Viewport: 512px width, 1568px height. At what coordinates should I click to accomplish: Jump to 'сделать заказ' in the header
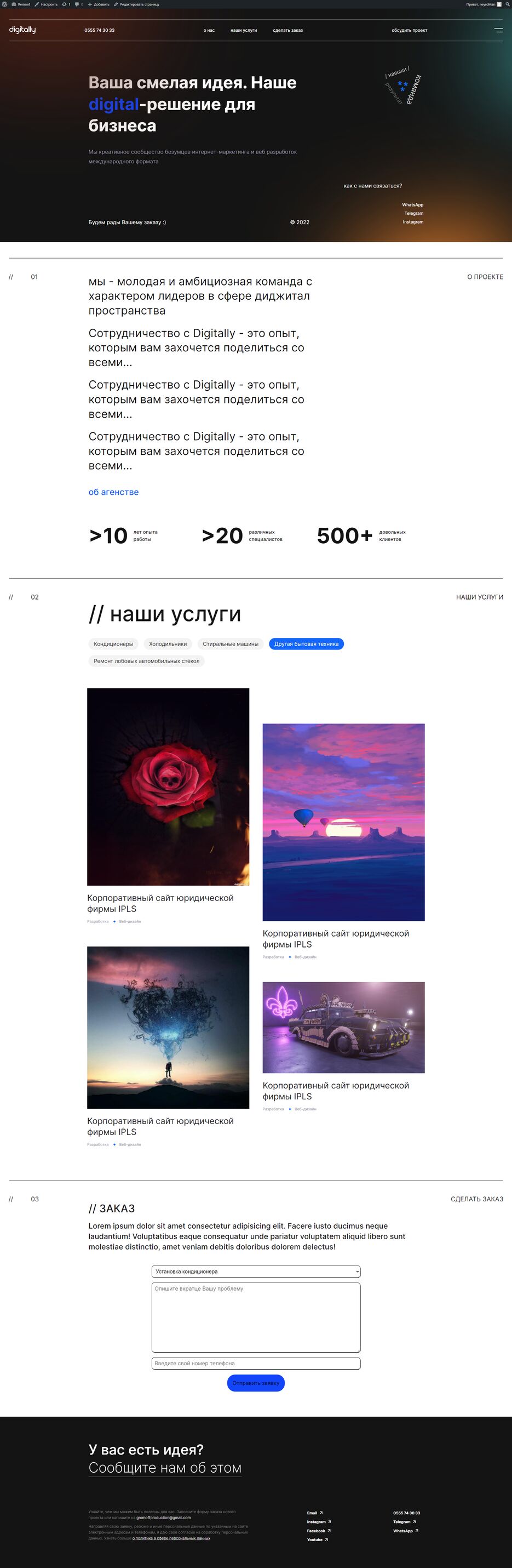point(287,31)
